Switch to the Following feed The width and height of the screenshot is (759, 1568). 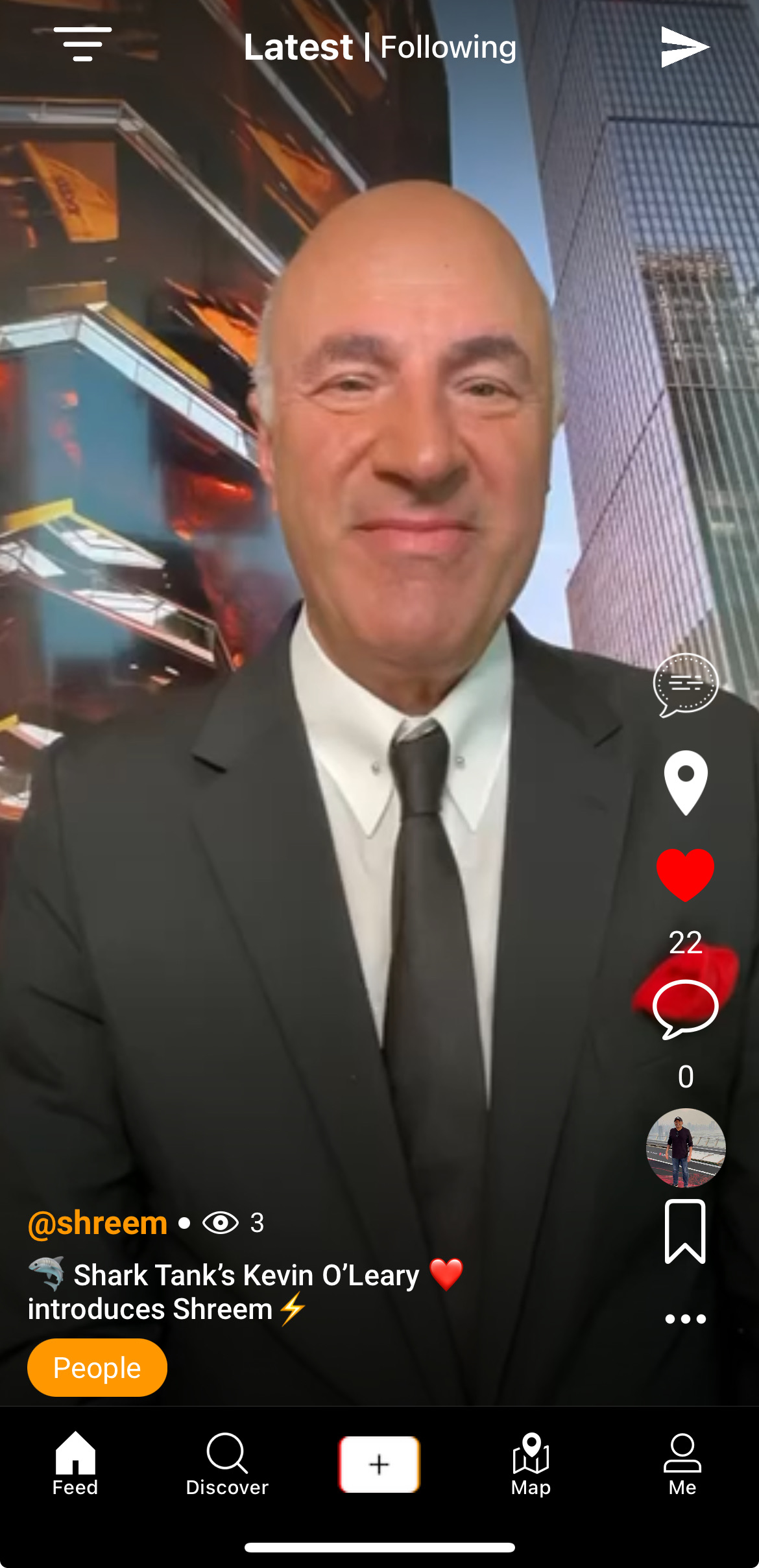[x=448, y=47]
